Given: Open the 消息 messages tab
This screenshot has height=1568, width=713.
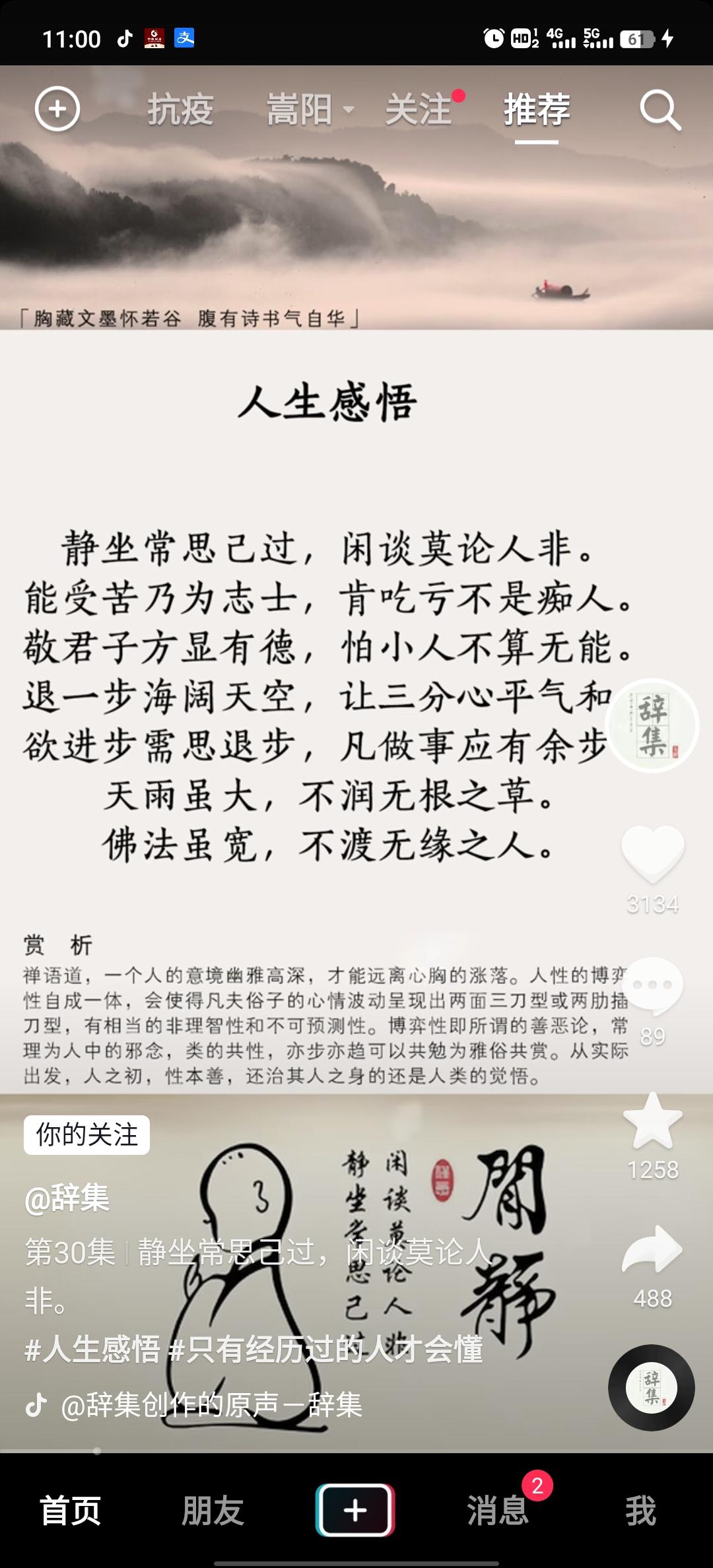Looking at the screenshot, I should point(498,1510).
